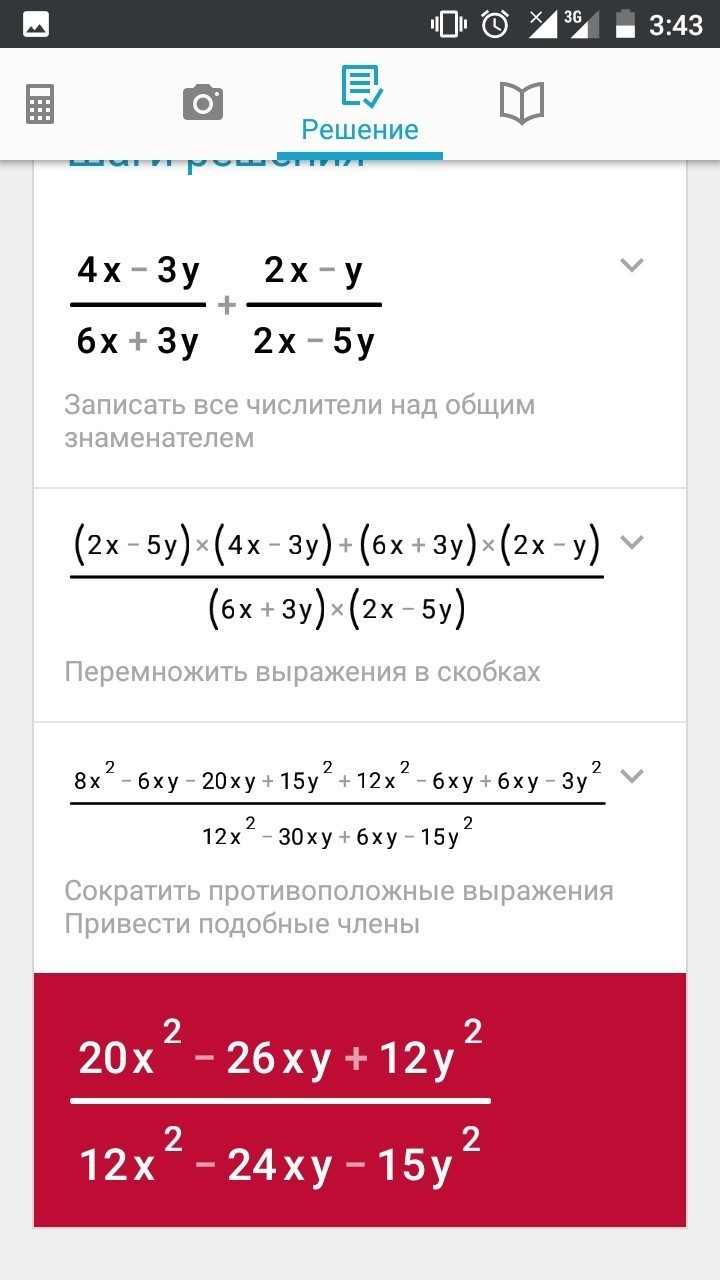Open the final answer in the red card
Image resolution: width=720 pixels, height=1280 pixels.
point(360,1100)
